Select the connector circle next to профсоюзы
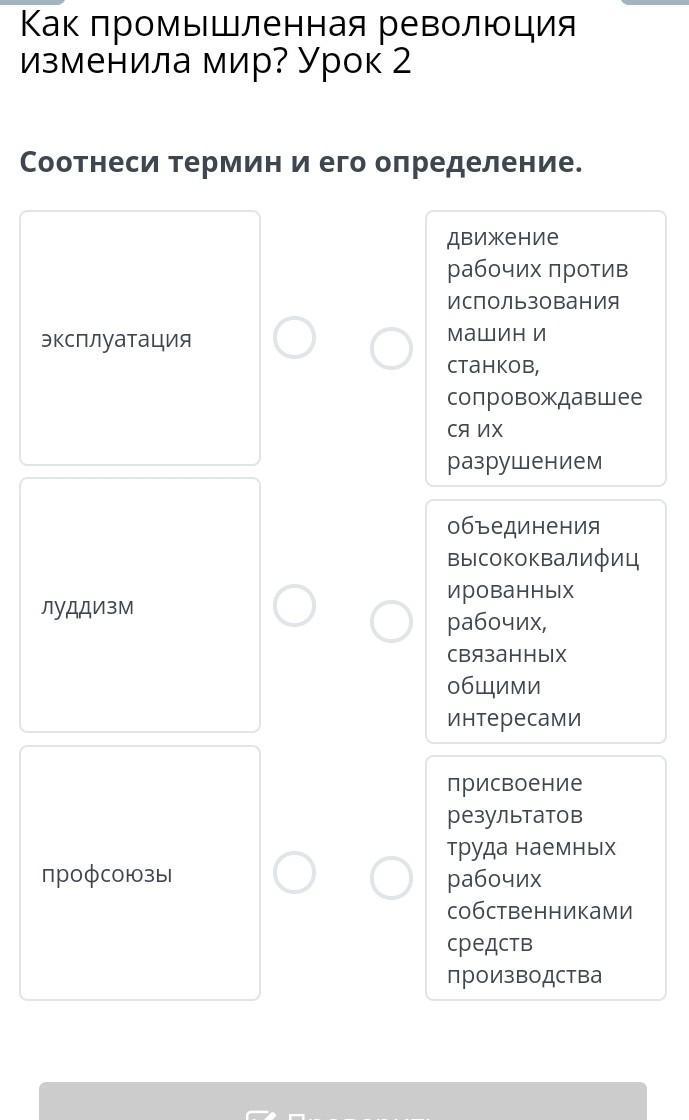689x1120 pixels. click(294, 872)
